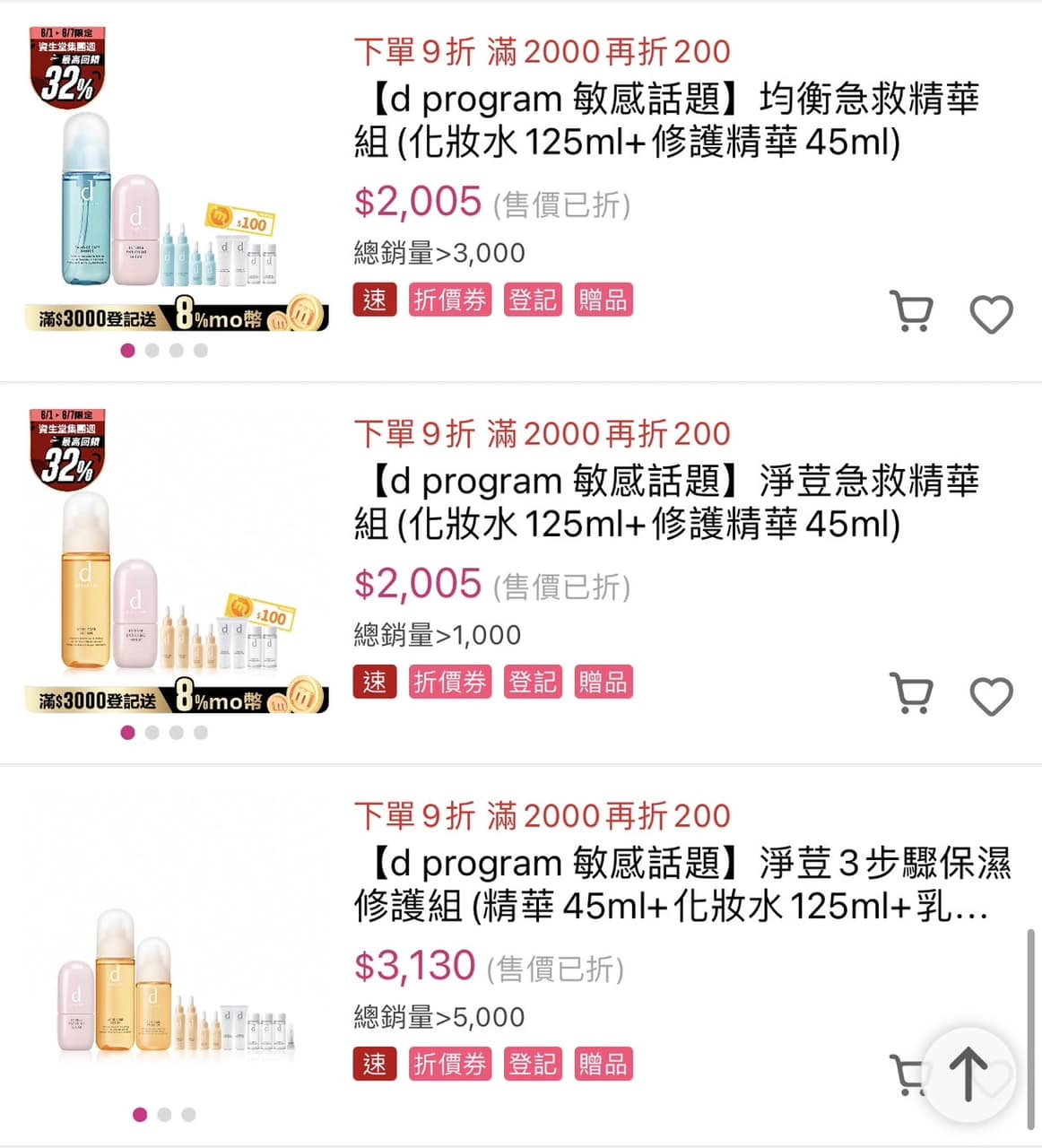
Task: Open the 折價券 coupon tag on first product
Action: pyautogui.click(x=450, y=300)
